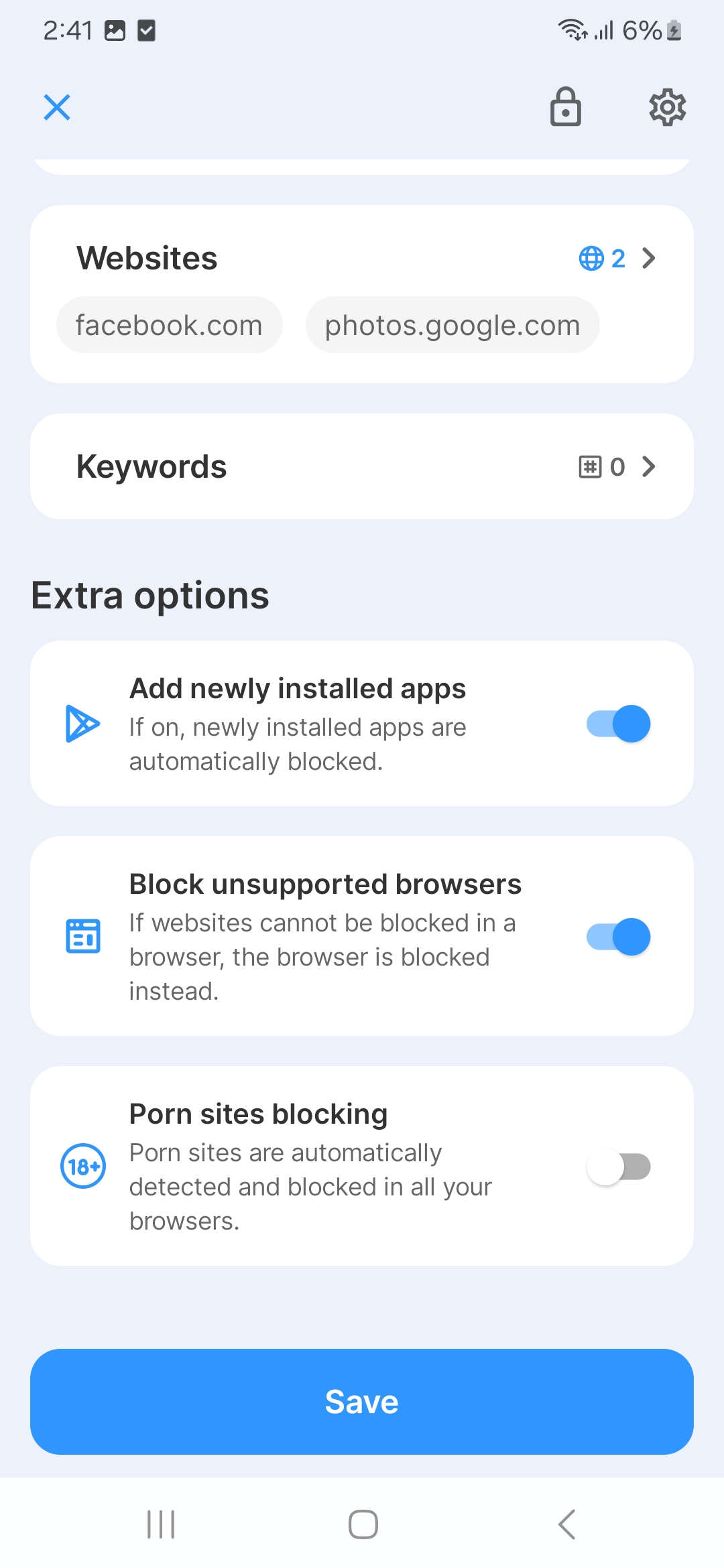
Task: Save the blocking profile
Action: (362, 1402)
